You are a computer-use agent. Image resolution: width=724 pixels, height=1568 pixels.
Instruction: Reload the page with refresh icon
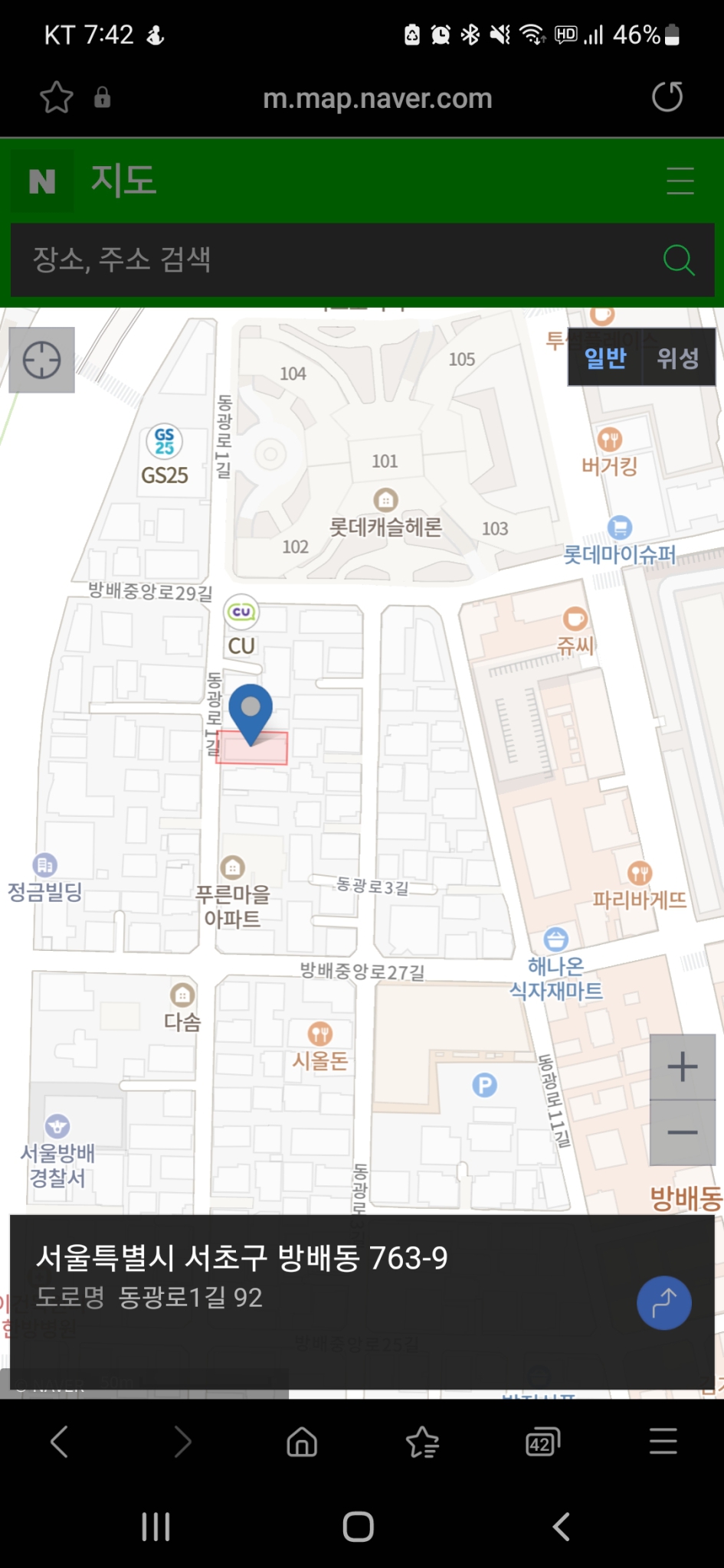[x=667, y=96]
